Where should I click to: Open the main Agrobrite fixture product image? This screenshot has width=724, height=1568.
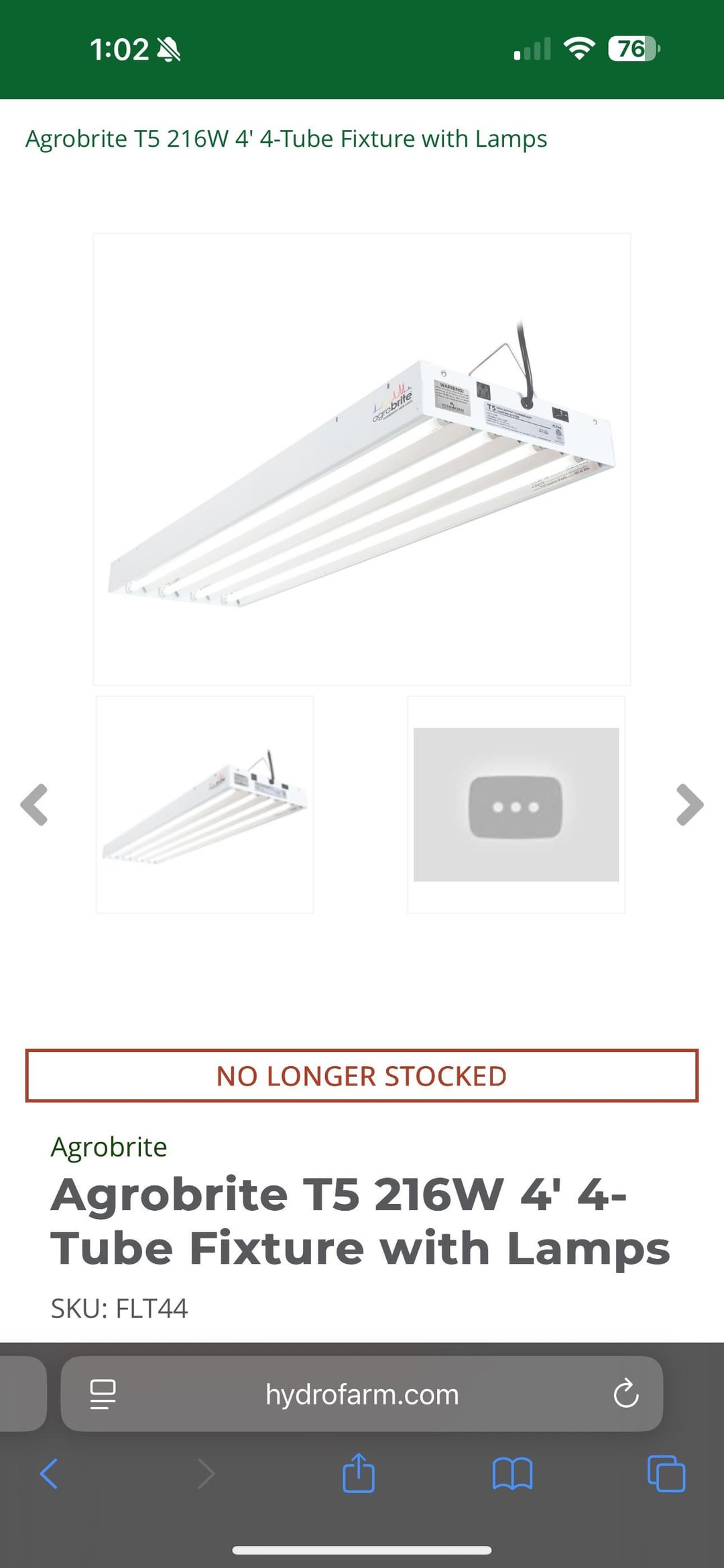(362, 460)
